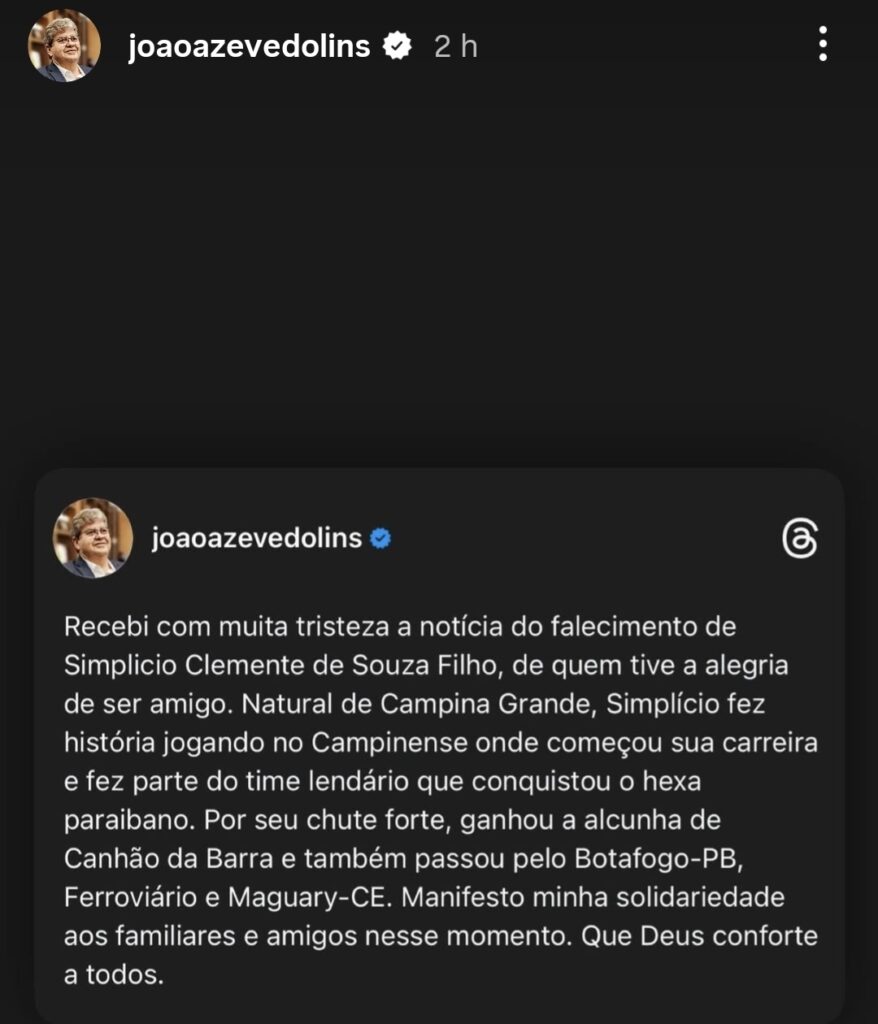Screen dimensions: 878x1024
Task: Tap joaoazevedolins profile picture in story header
Action: coord(64,46)
